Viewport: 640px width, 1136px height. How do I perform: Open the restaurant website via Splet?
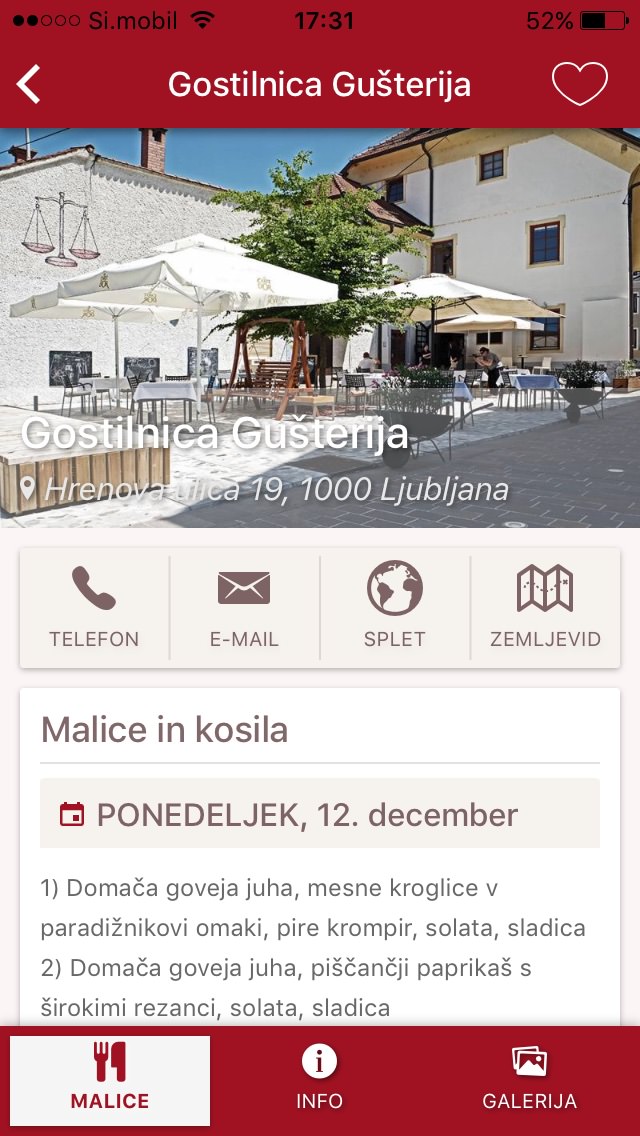395,606
